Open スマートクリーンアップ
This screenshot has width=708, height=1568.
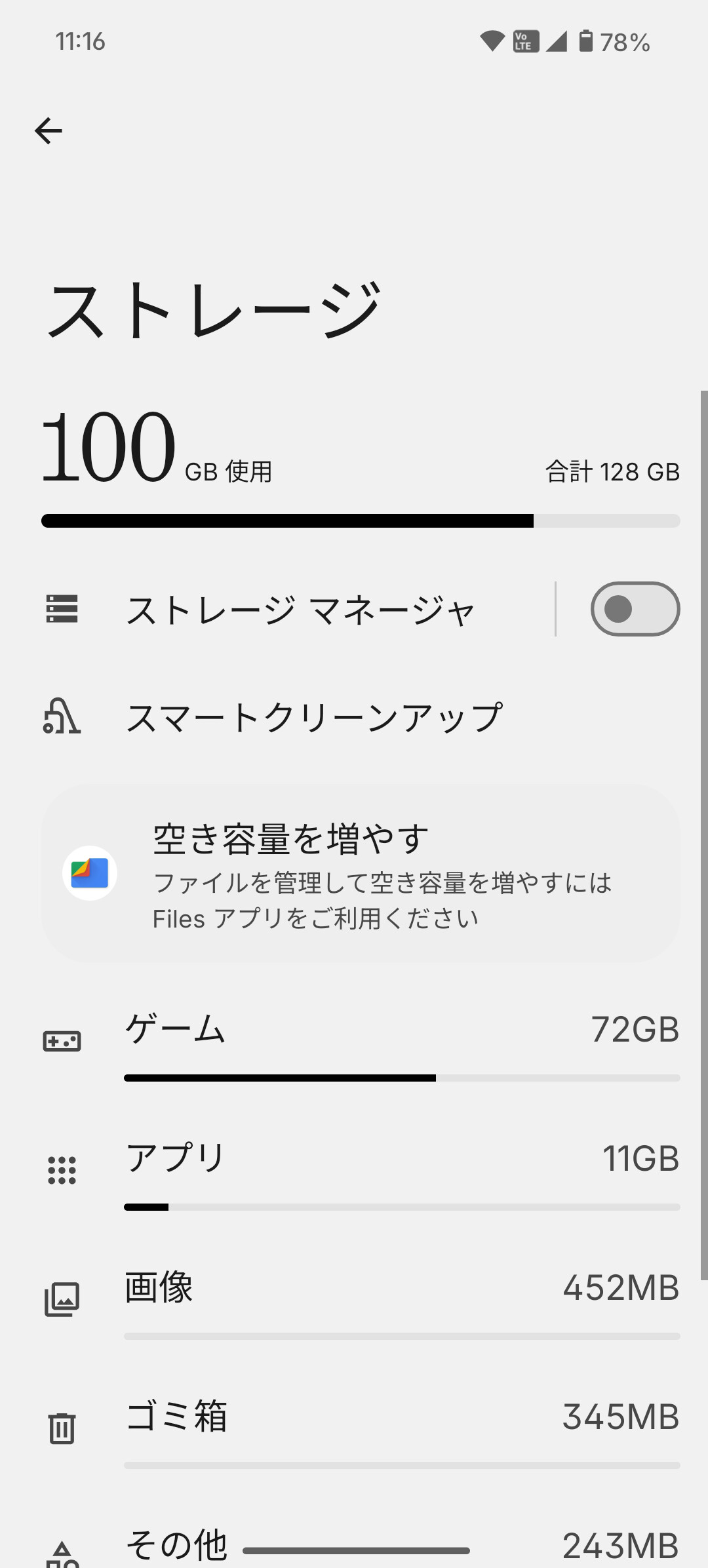click(x=313, y=717)
